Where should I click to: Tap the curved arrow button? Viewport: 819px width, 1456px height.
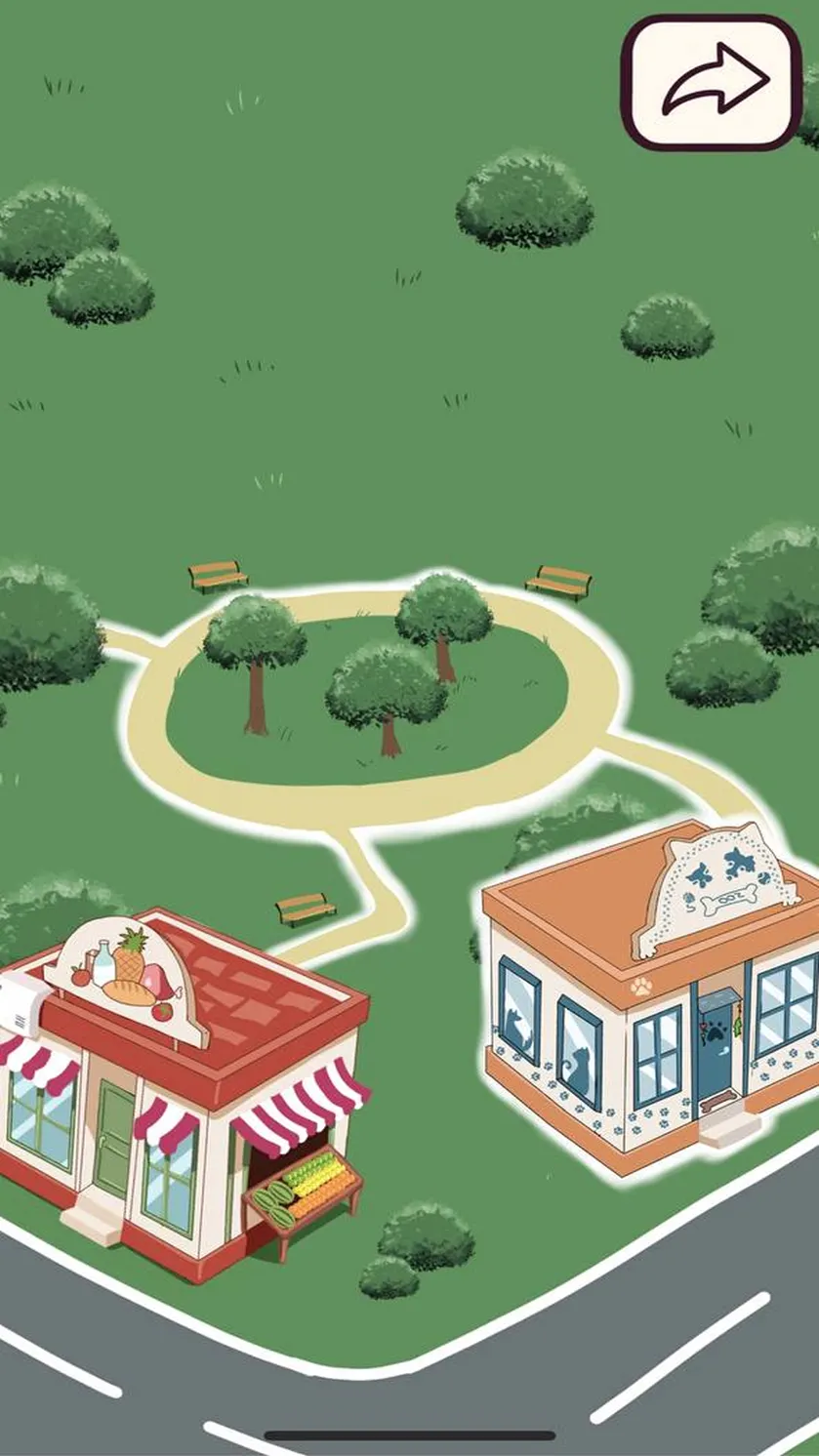(x=712, y=82)
